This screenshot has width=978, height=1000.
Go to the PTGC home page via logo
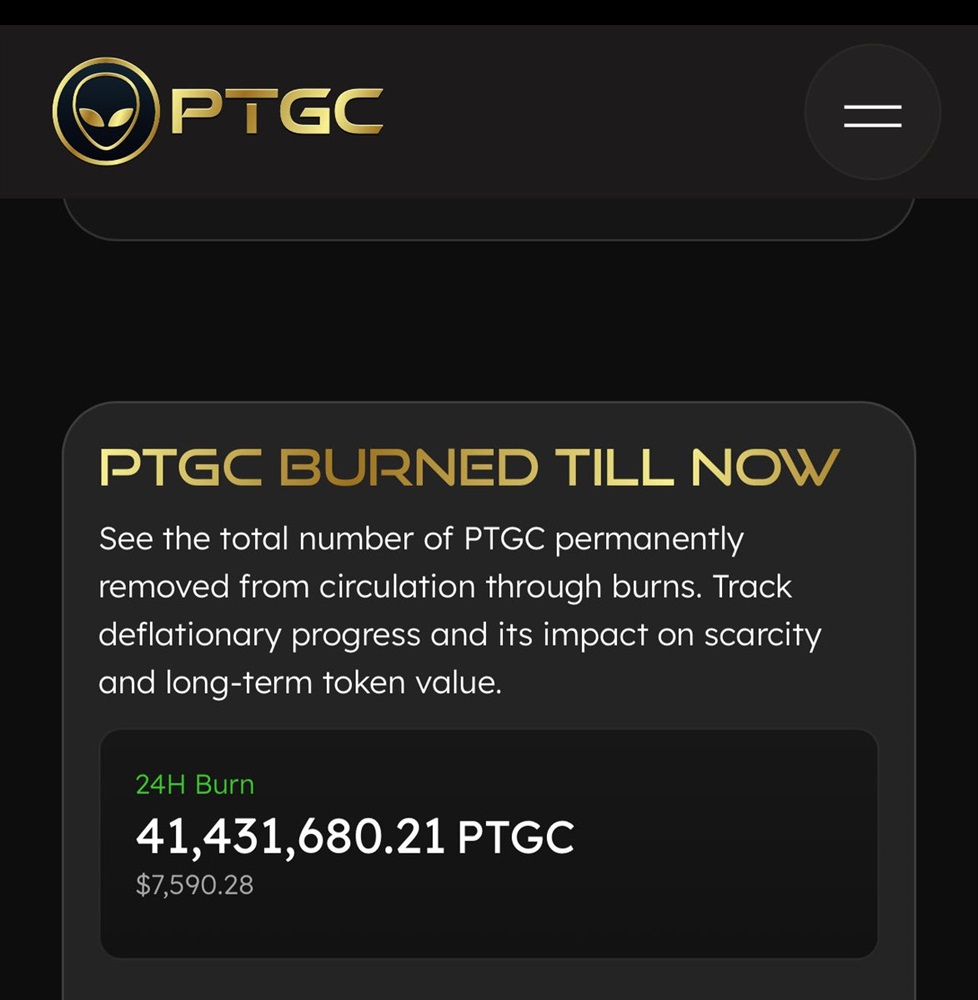218,111
